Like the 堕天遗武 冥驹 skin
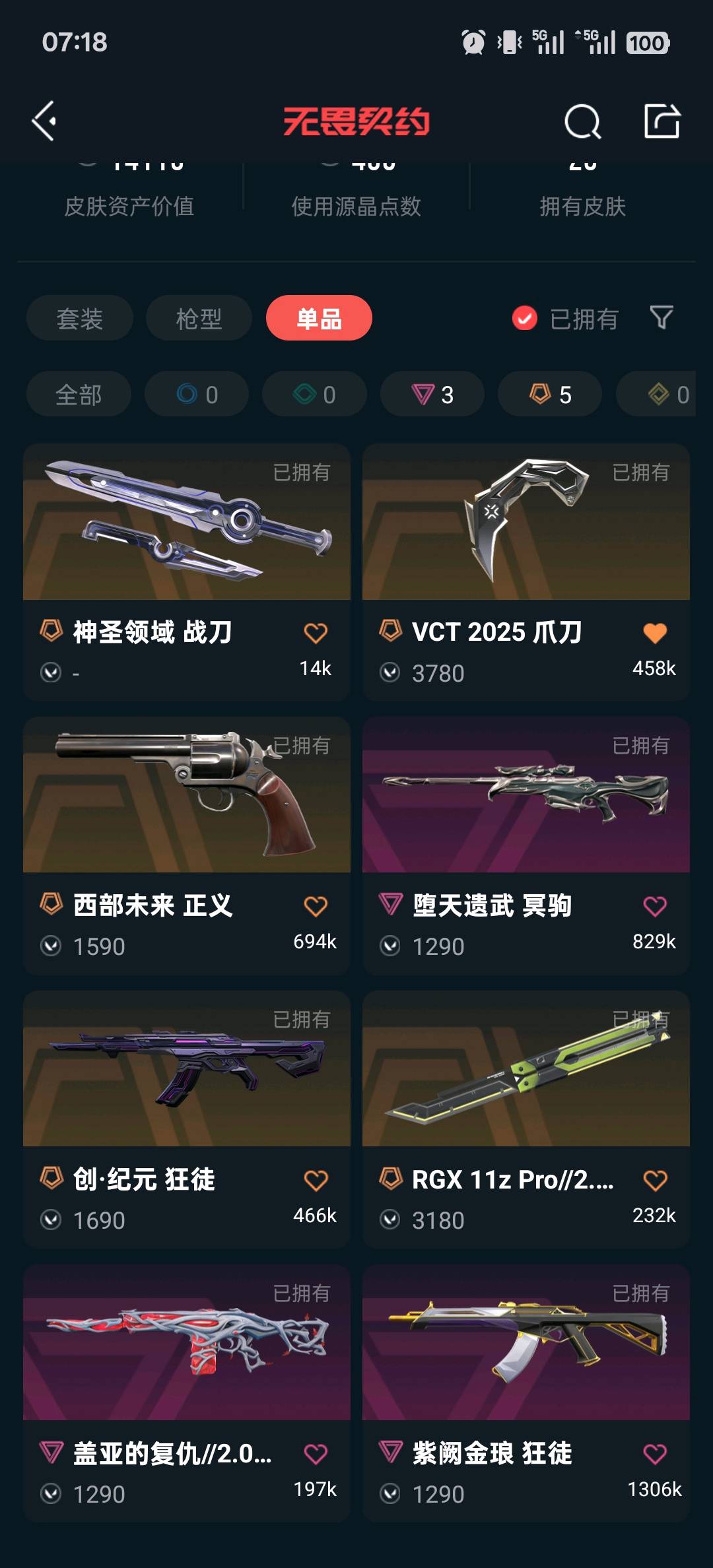The width and height of the screenshot is (713, 1568). tap(655, 907)
